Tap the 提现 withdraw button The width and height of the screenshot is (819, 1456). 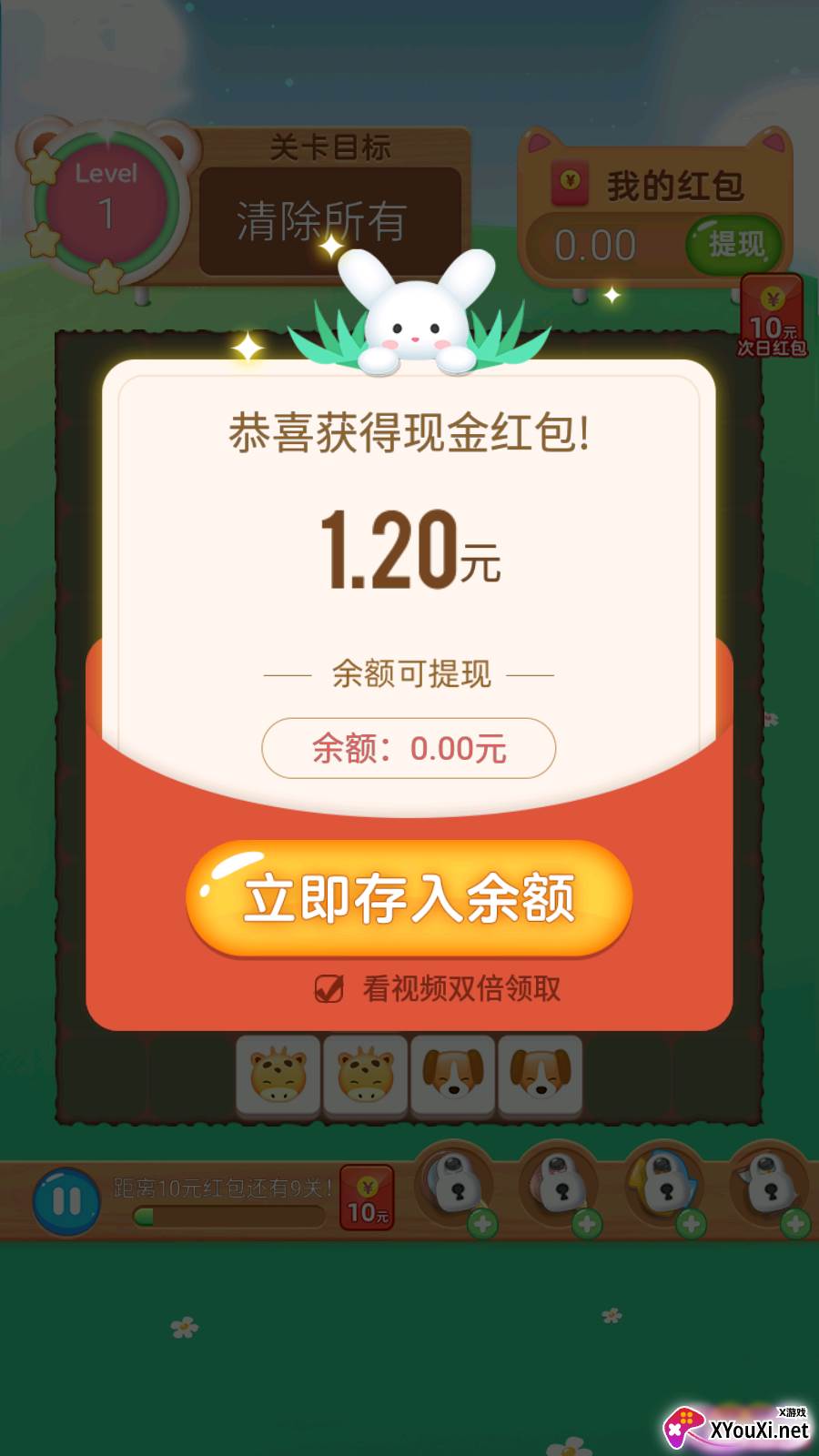[x=734, y=244]
